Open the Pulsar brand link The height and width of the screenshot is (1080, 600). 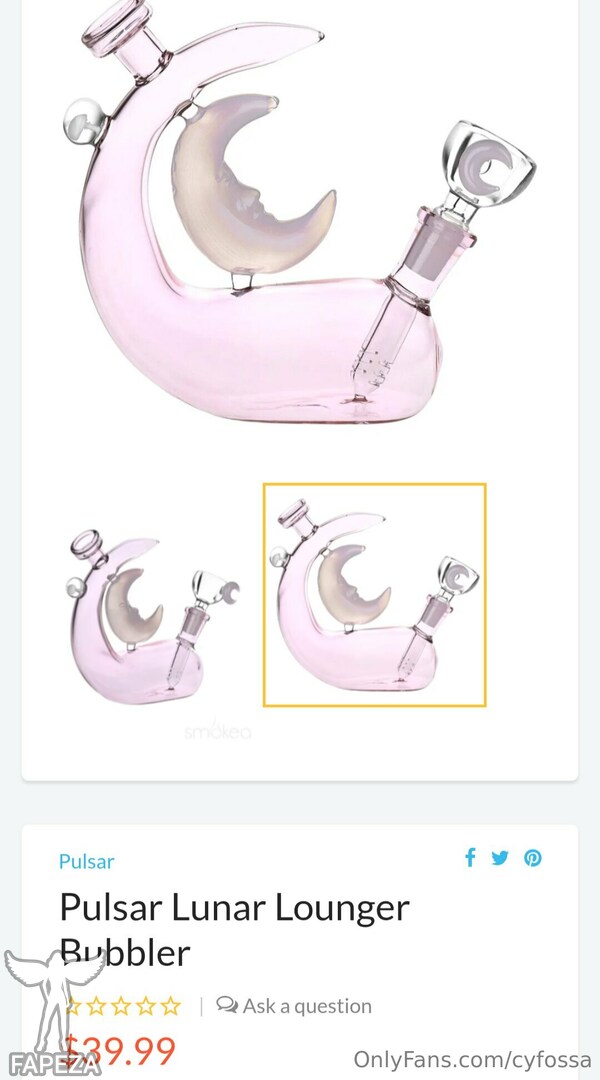[x=86, y=861]
